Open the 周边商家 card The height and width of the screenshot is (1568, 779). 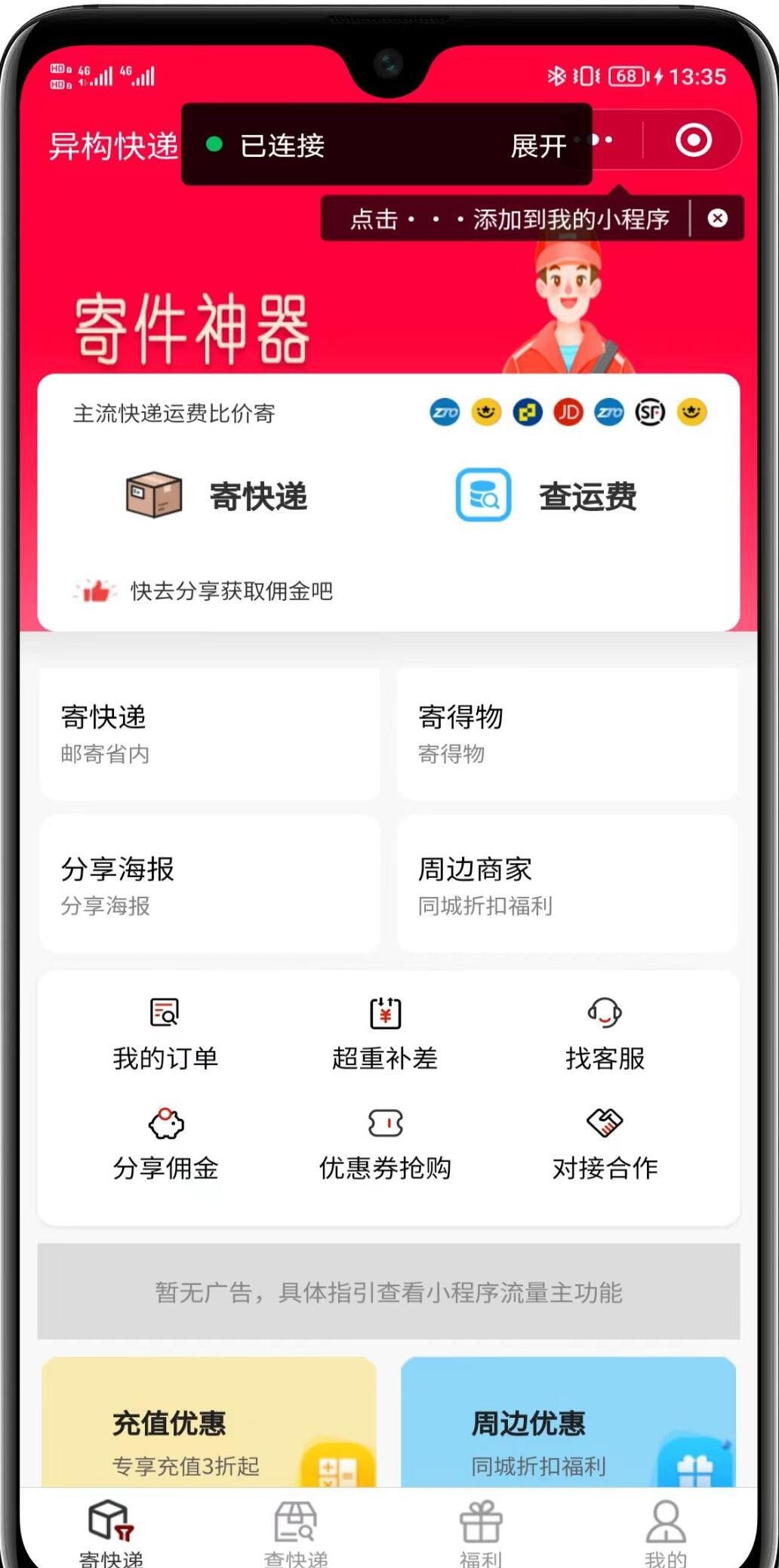[x=567, y=884]
